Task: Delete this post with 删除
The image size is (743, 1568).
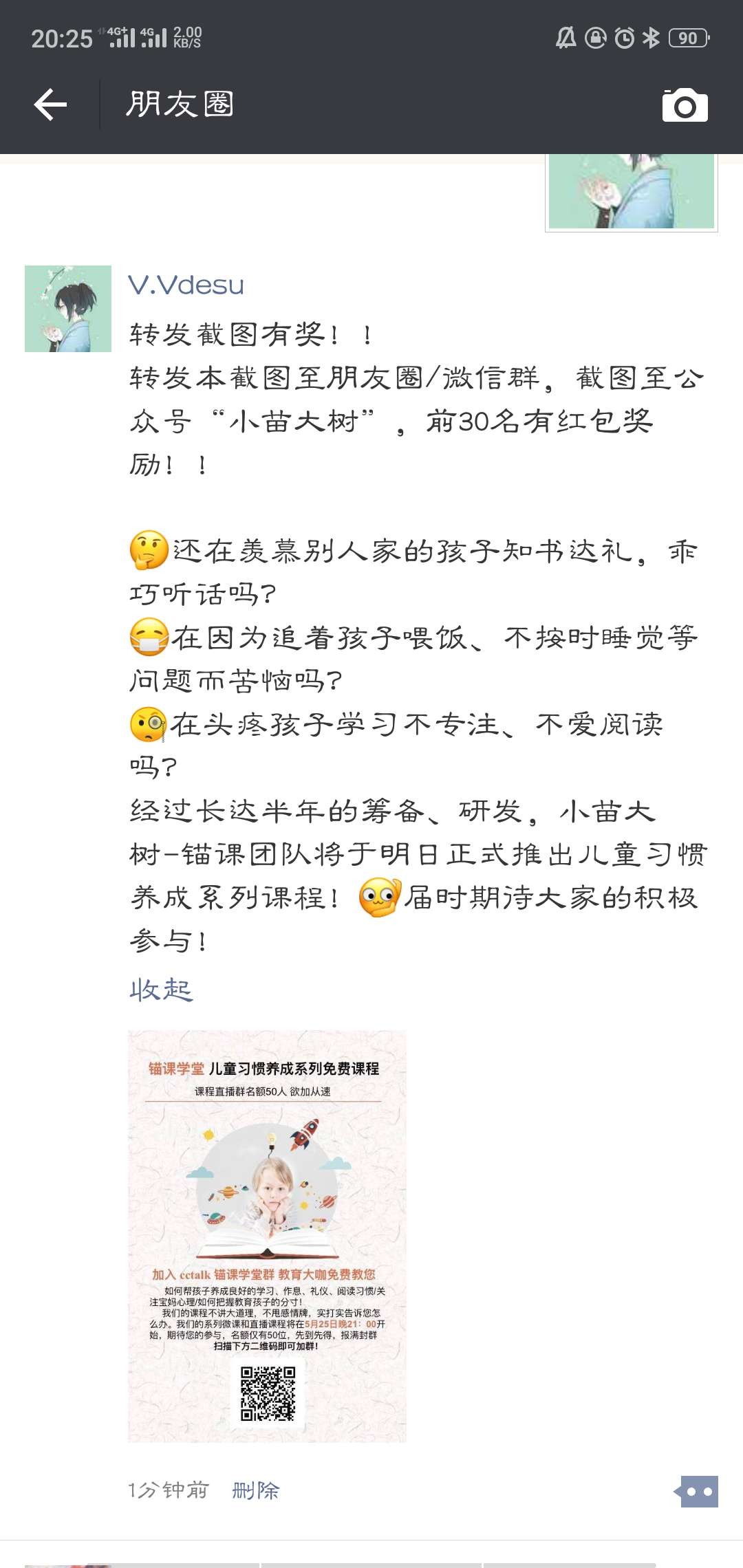Action: (256, 1490)
